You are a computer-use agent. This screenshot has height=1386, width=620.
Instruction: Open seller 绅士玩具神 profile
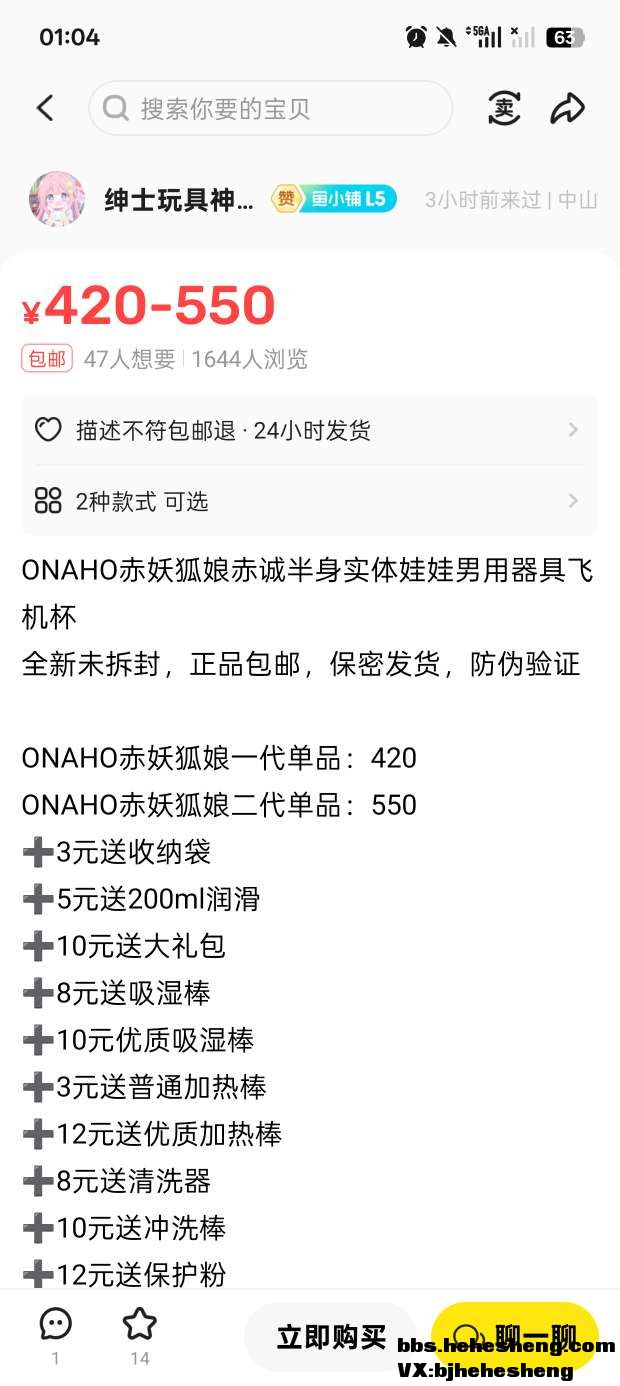180,199
